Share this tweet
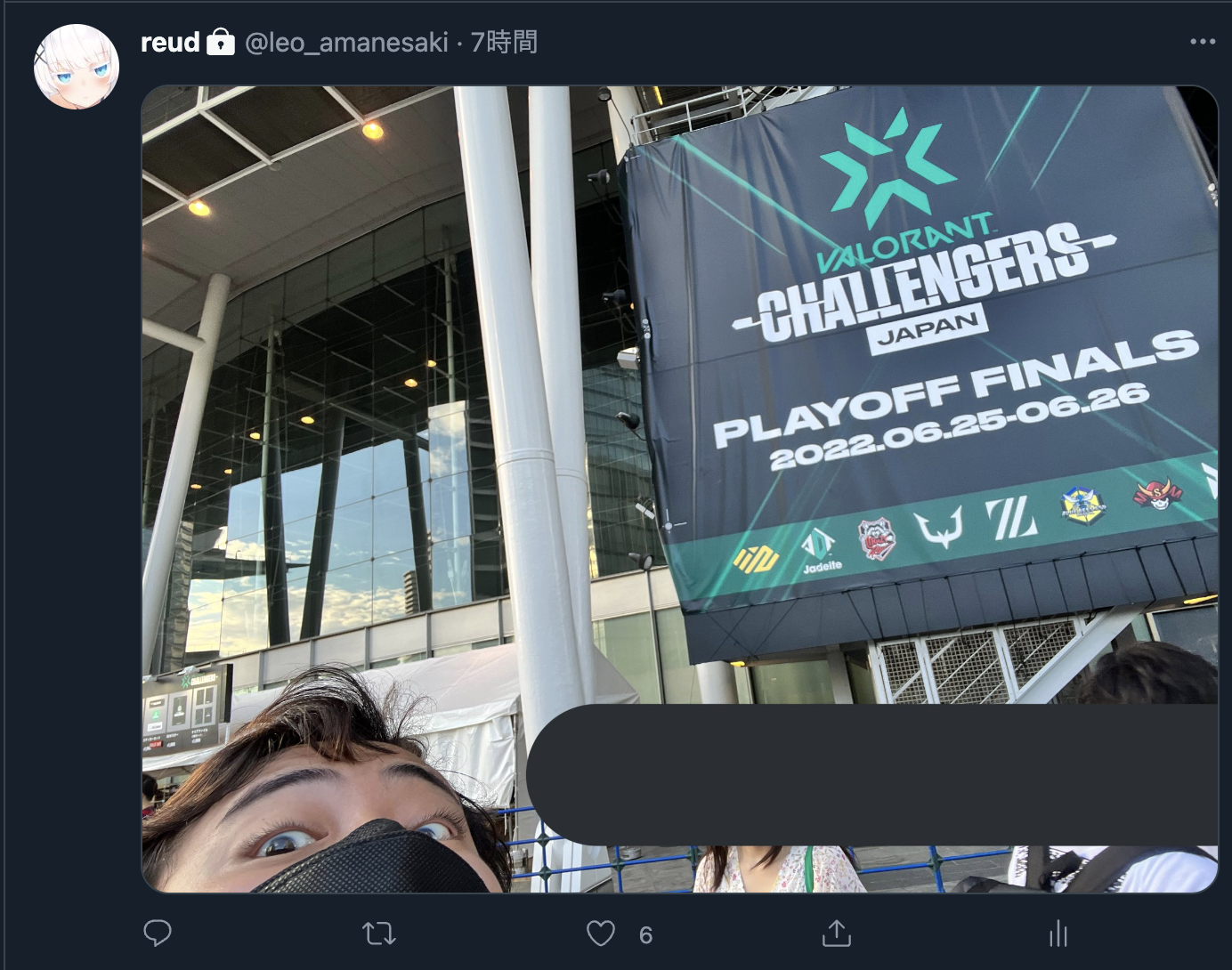The width and height of the screenshot is (1232, 970). pyautogui.click(x=836, y=934)
